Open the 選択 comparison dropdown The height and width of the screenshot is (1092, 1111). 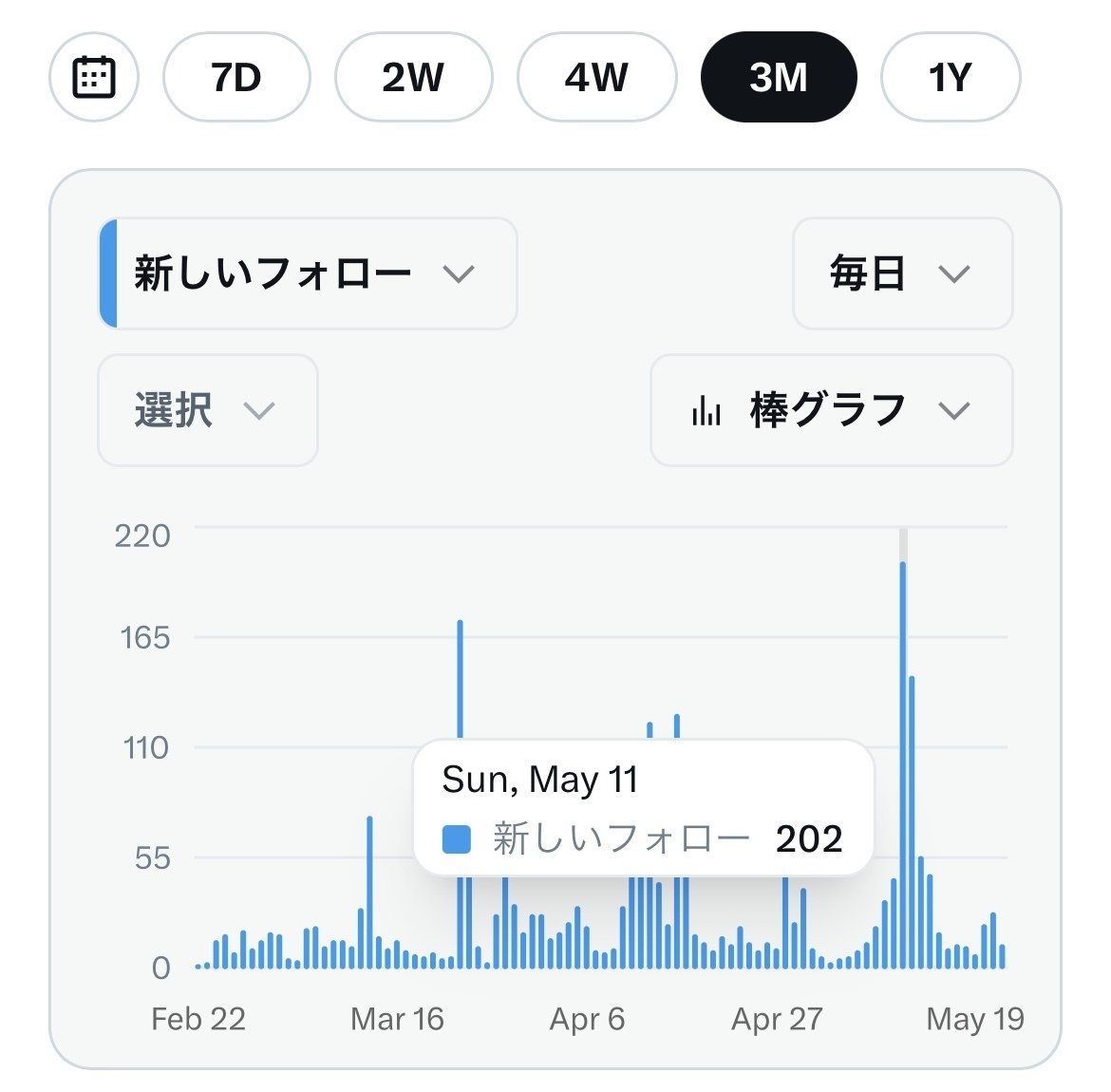coord(207,410)
